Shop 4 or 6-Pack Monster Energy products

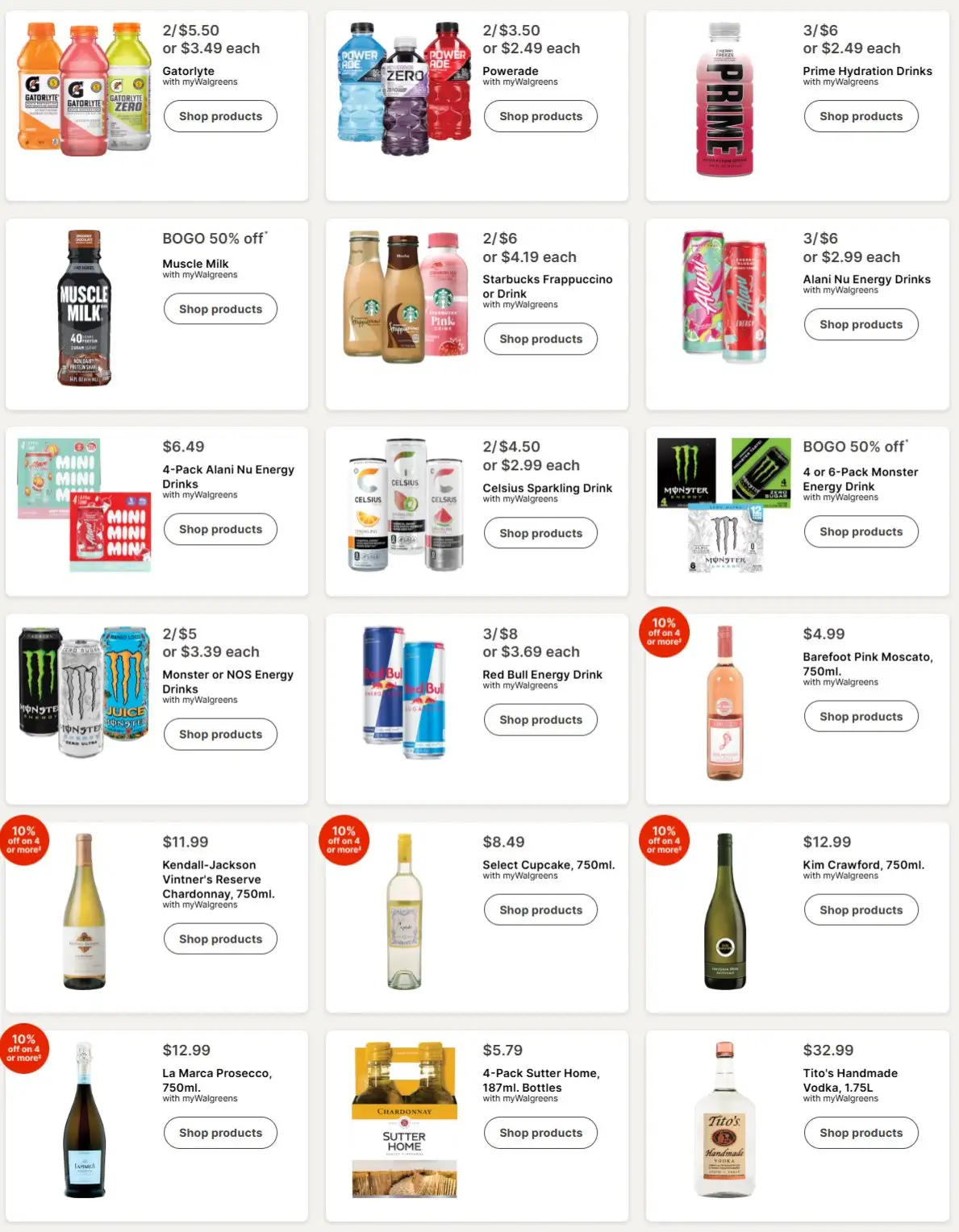click(861, 531)
